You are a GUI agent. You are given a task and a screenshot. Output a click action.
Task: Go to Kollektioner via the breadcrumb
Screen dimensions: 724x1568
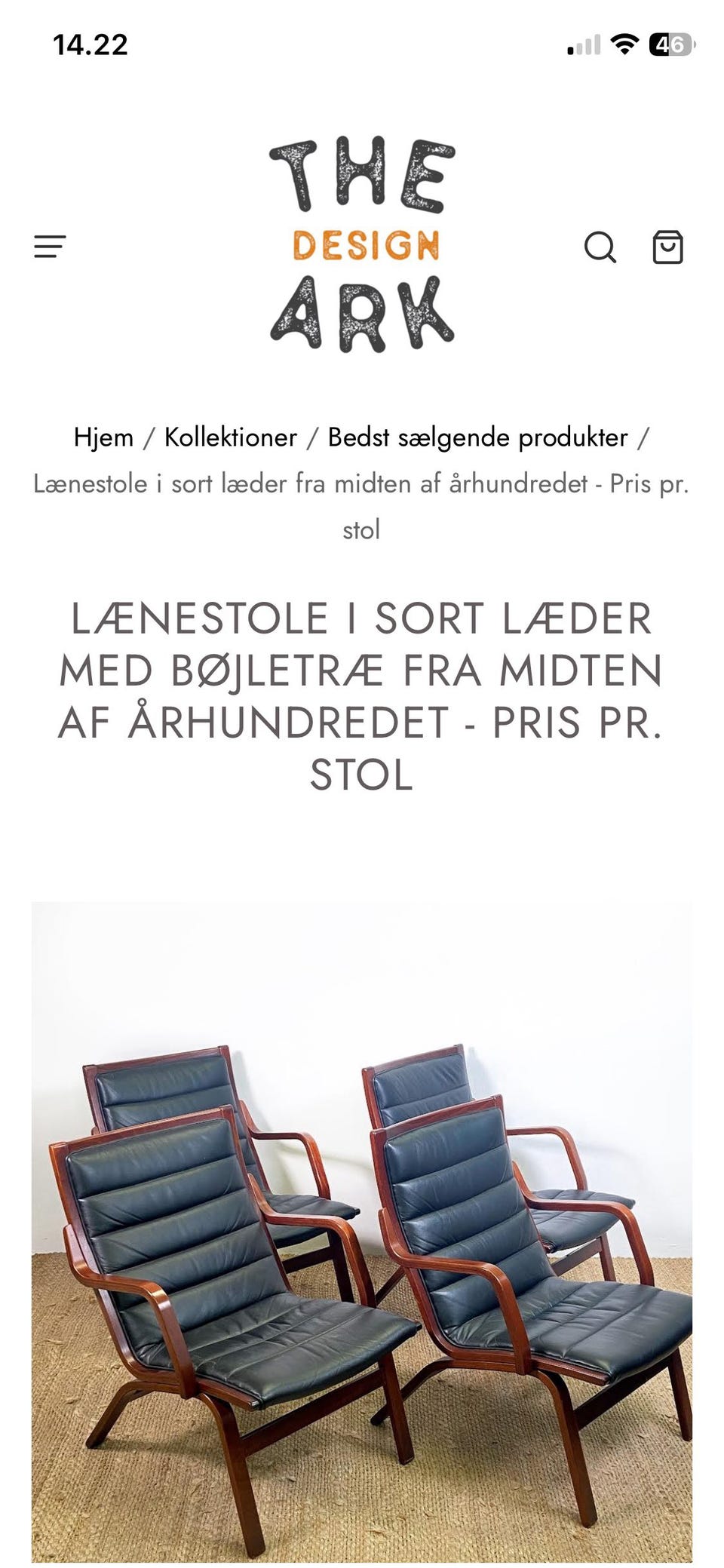pyautogui.click(x=230, y=437)
